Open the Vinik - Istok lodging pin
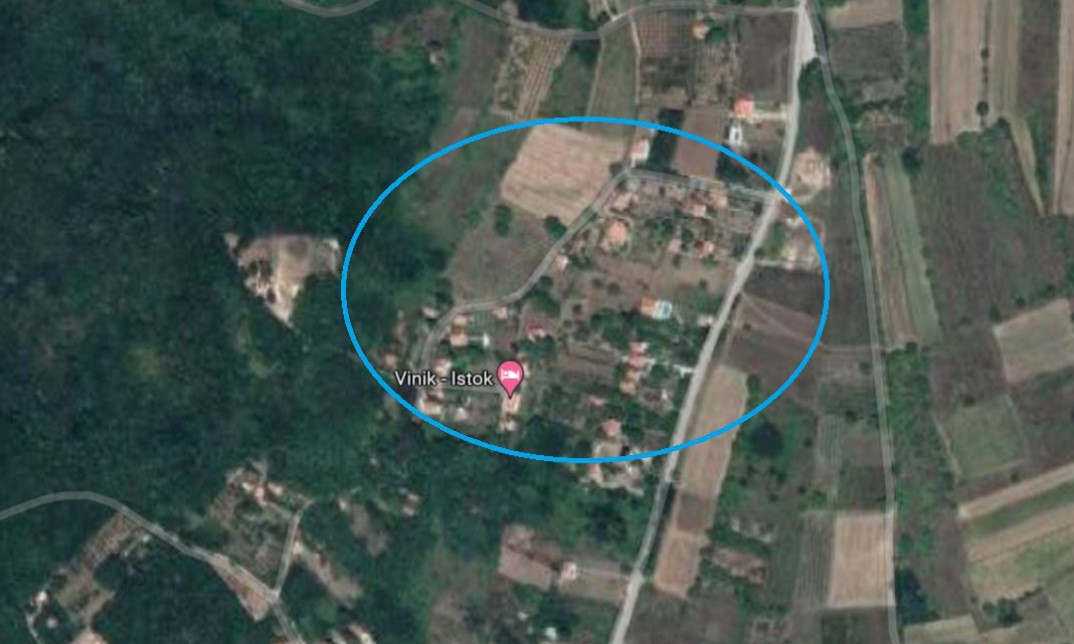This screenshot has width=1074, height=644. (x=510, y=376)
